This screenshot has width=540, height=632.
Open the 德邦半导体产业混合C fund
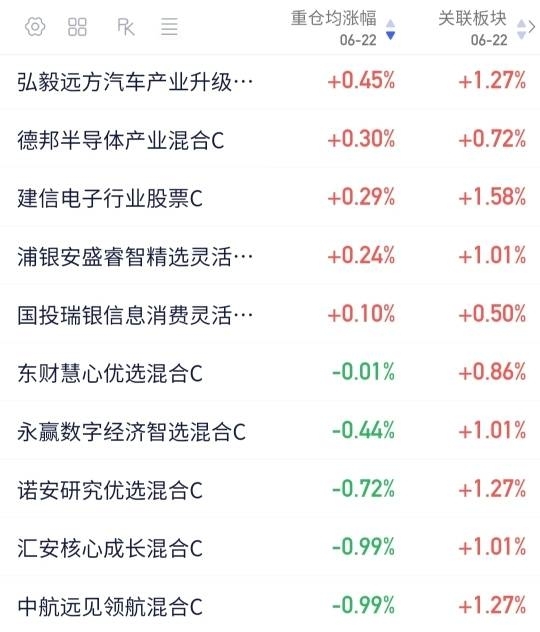270,140
